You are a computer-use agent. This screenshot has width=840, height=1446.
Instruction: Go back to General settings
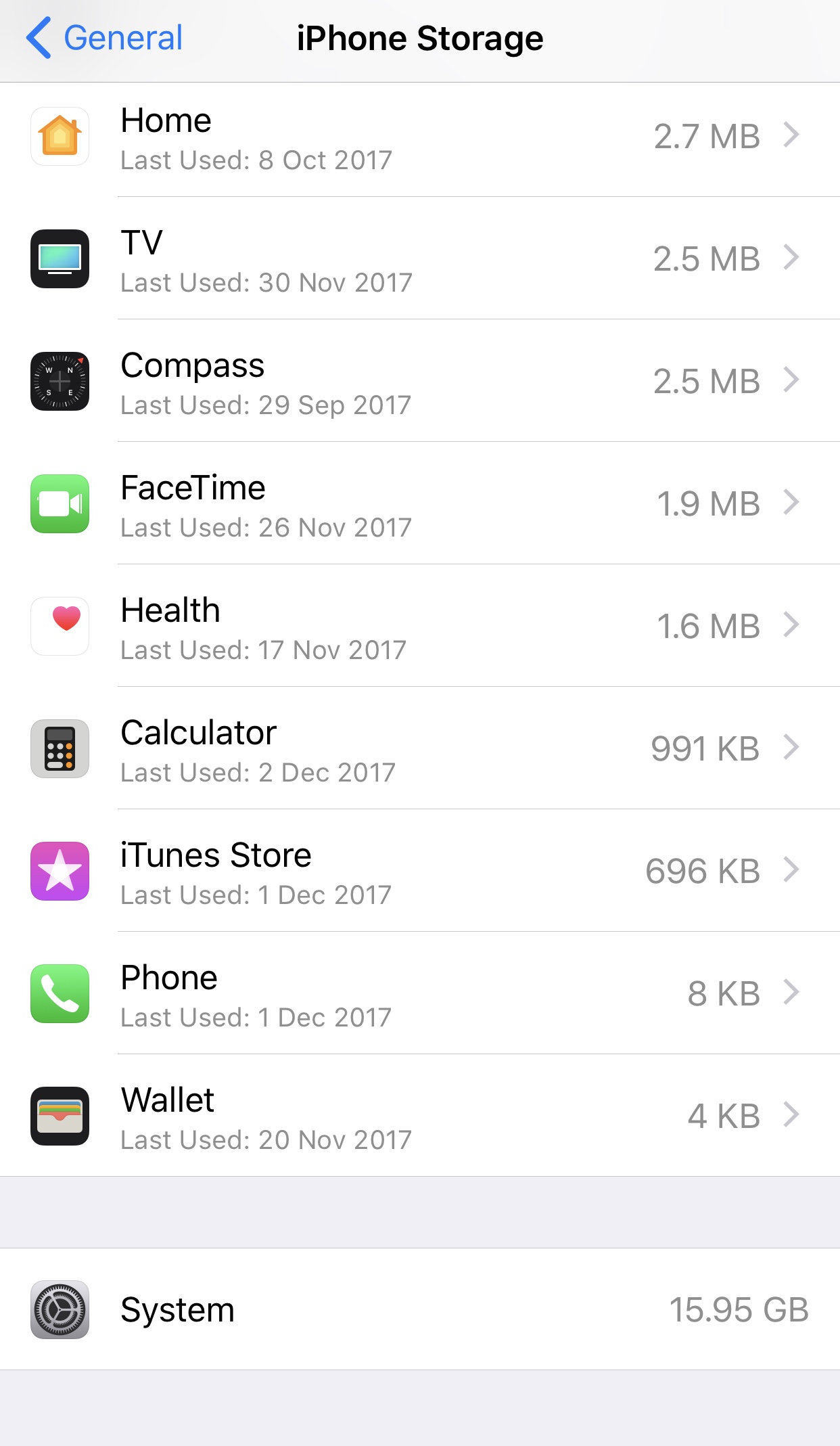click(x=105, y=38)
